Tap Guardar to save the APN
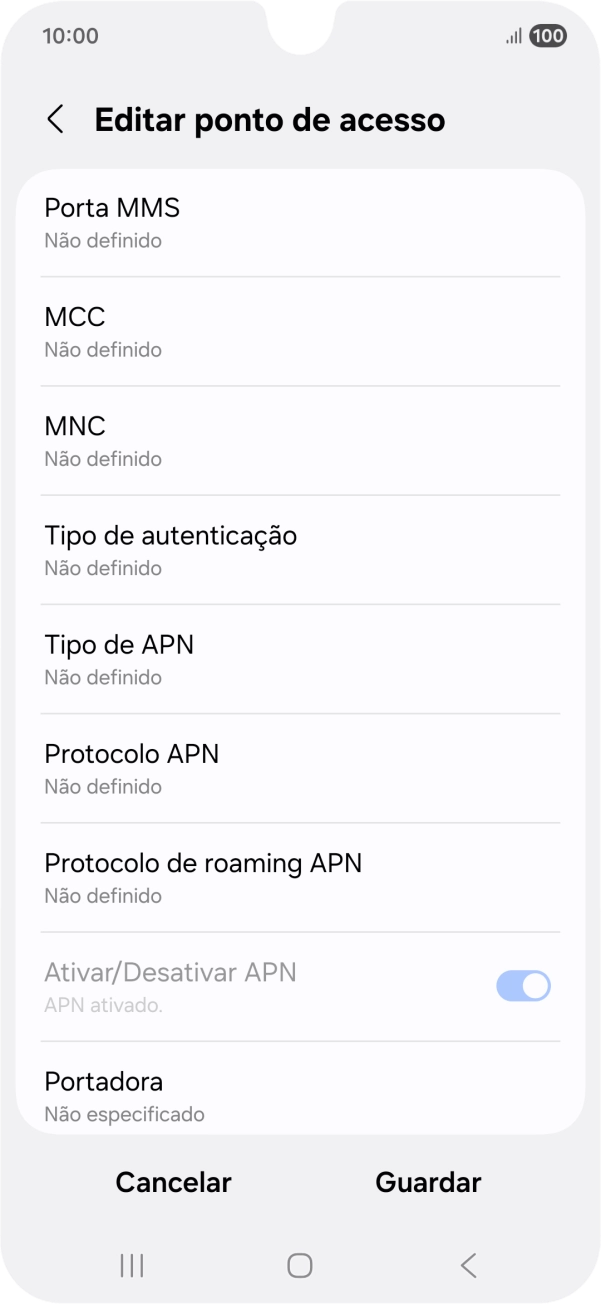This screenshot has width=601, height=1304. (x=428, y=1182)
